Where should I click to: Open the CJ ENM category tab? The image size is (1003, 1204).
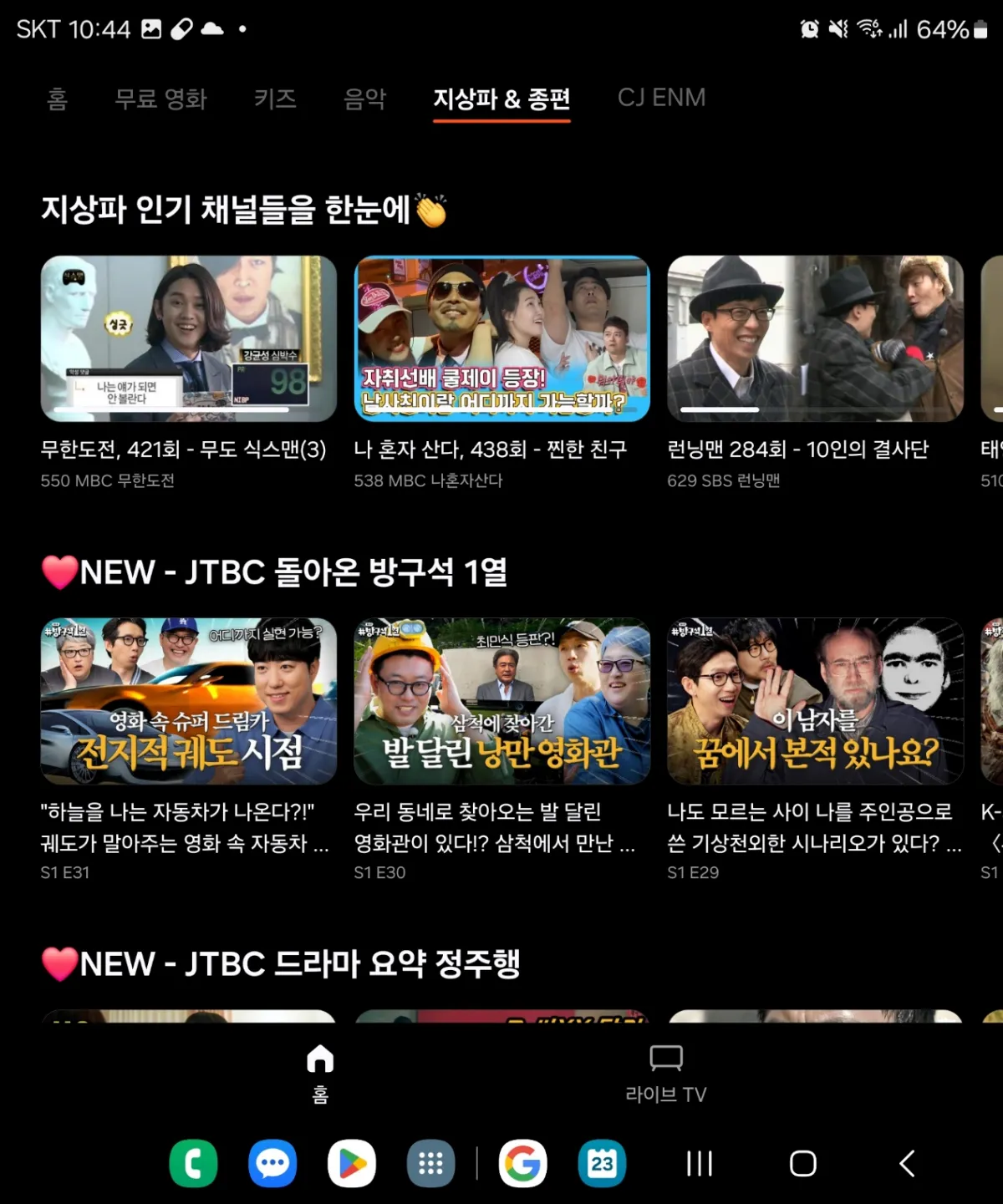point(661,98)
